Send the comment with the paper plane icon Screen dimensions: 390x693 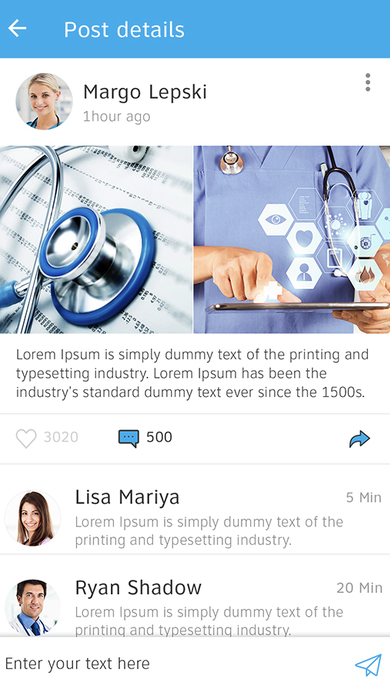[368, 665]
